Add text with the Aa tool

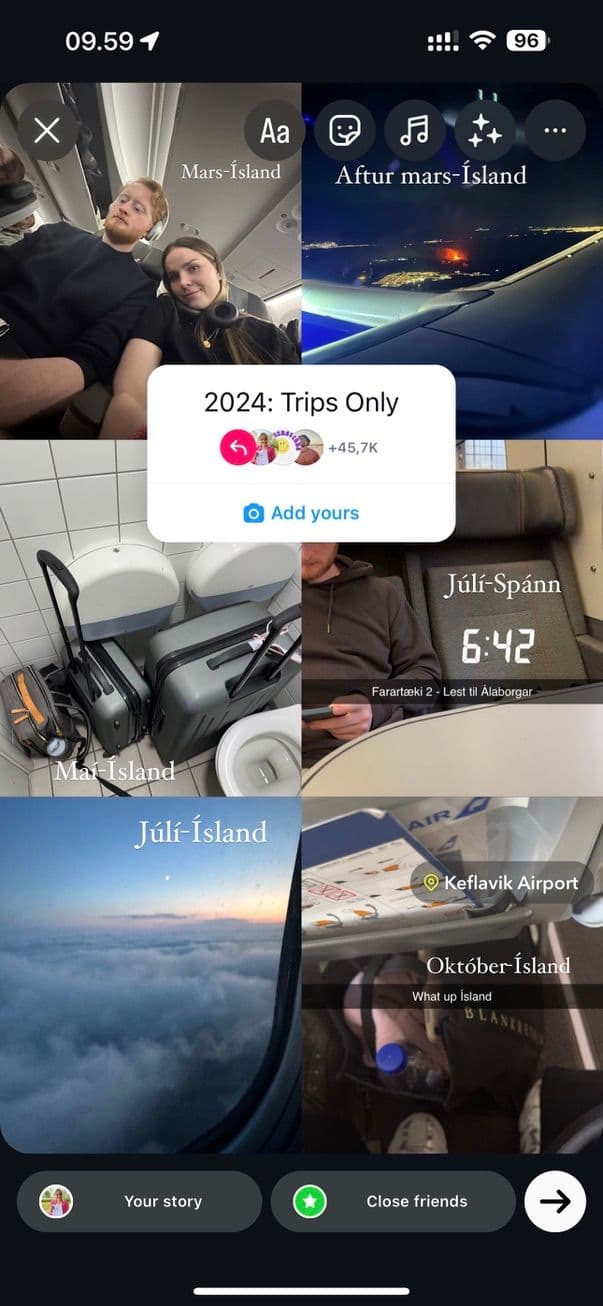(x=274, y=131)
